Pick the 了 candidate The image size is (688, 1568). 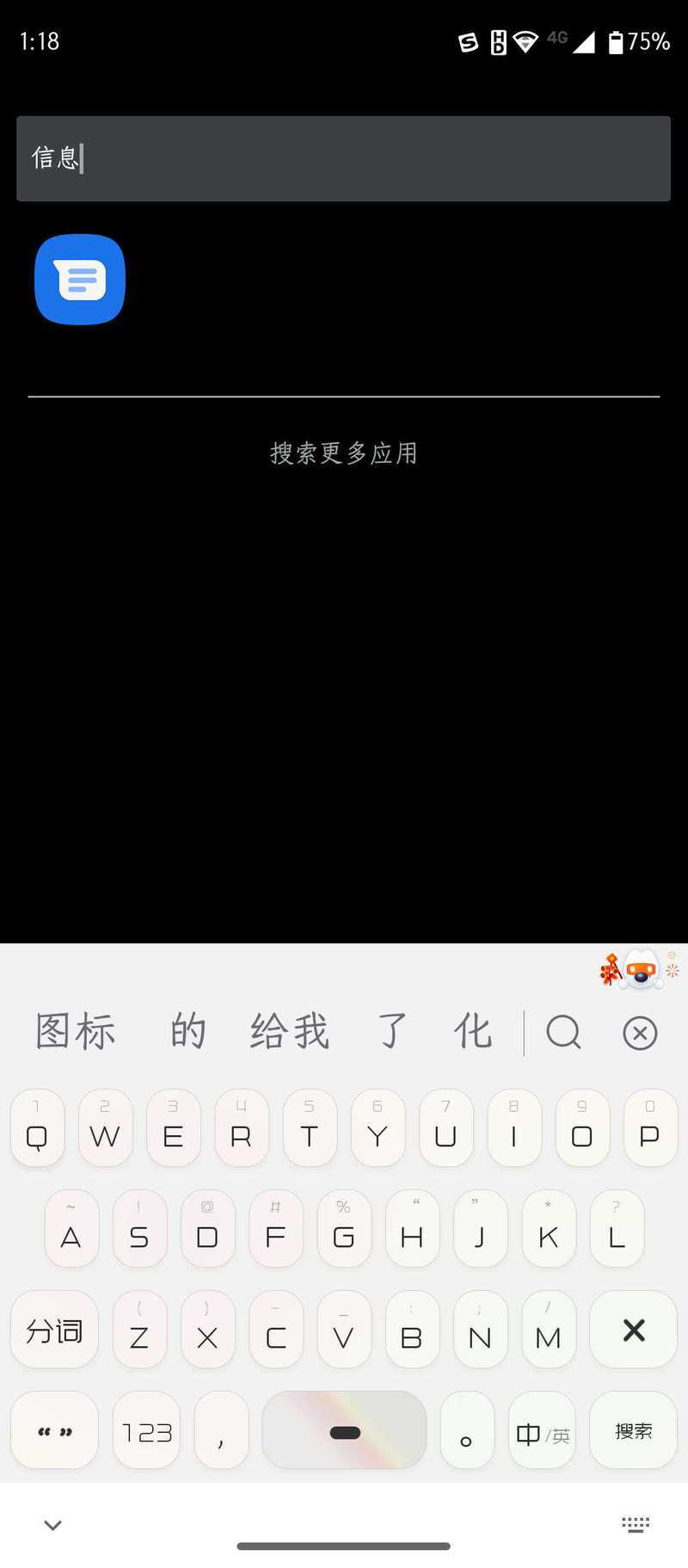pos(392,1031)
